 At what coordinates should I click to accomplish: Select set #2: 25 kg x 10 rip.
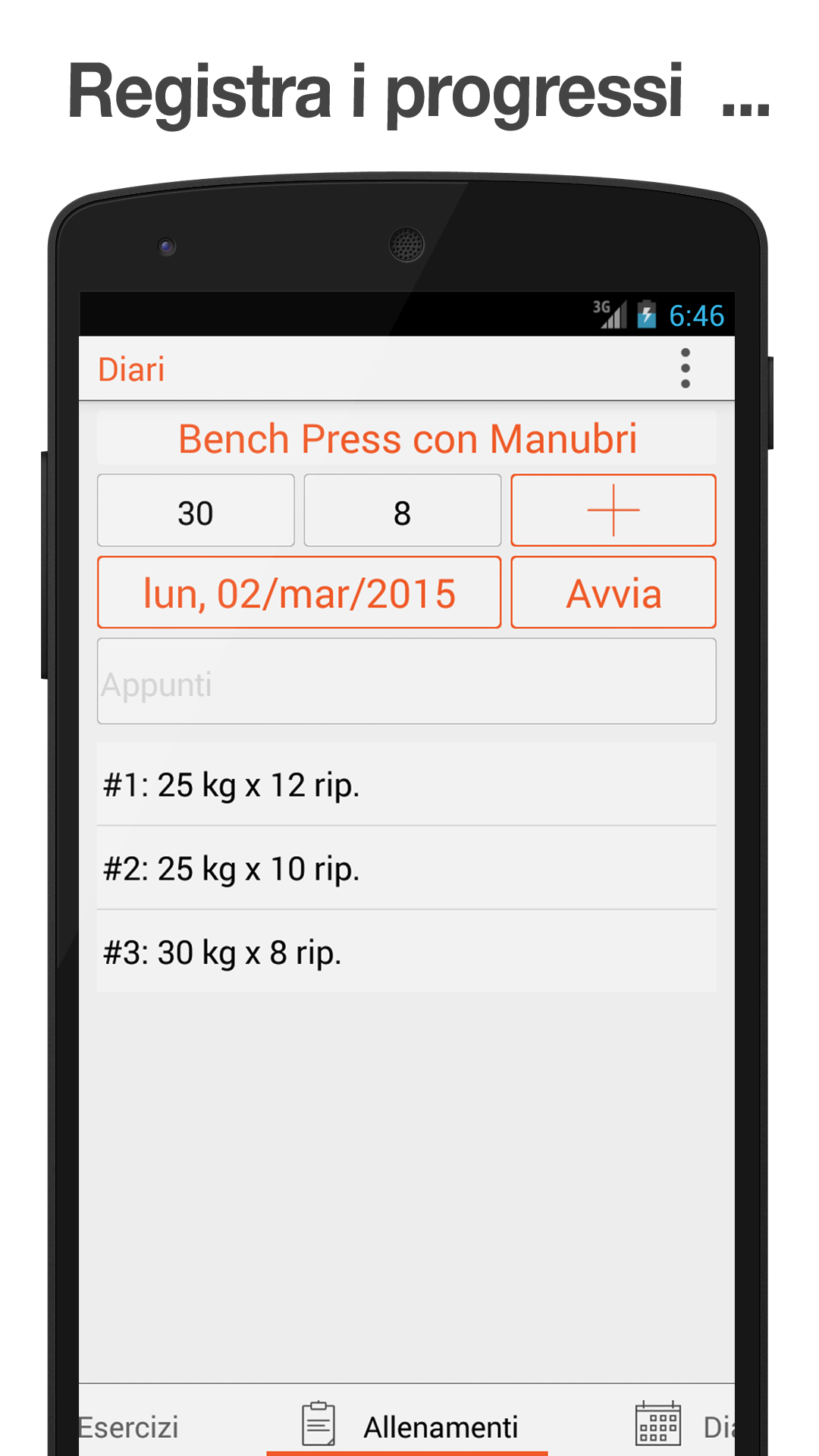tap(407, 868)
